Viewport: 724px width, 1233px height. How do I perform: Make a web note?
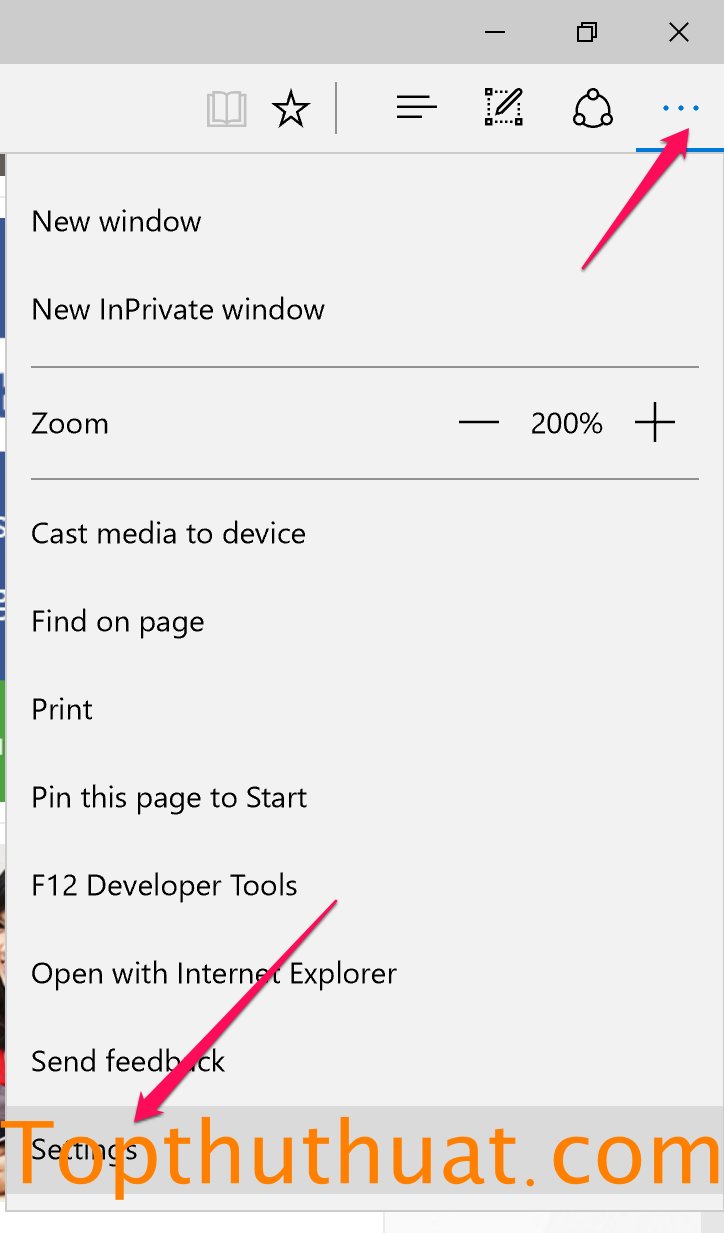504,108
